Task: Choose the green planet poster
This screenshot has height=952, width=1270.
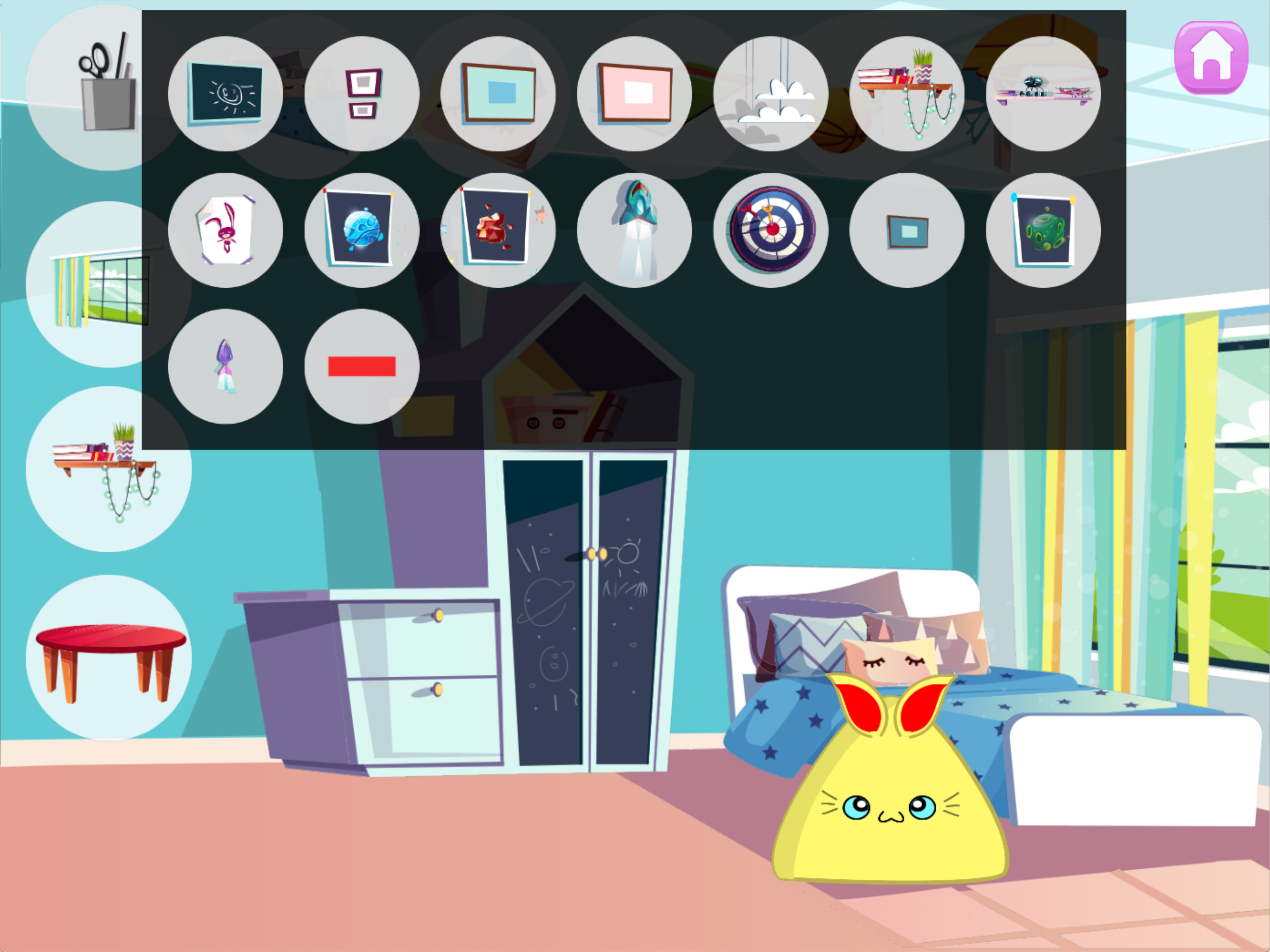Action: pyautogui.click(x=1043, y=230)
